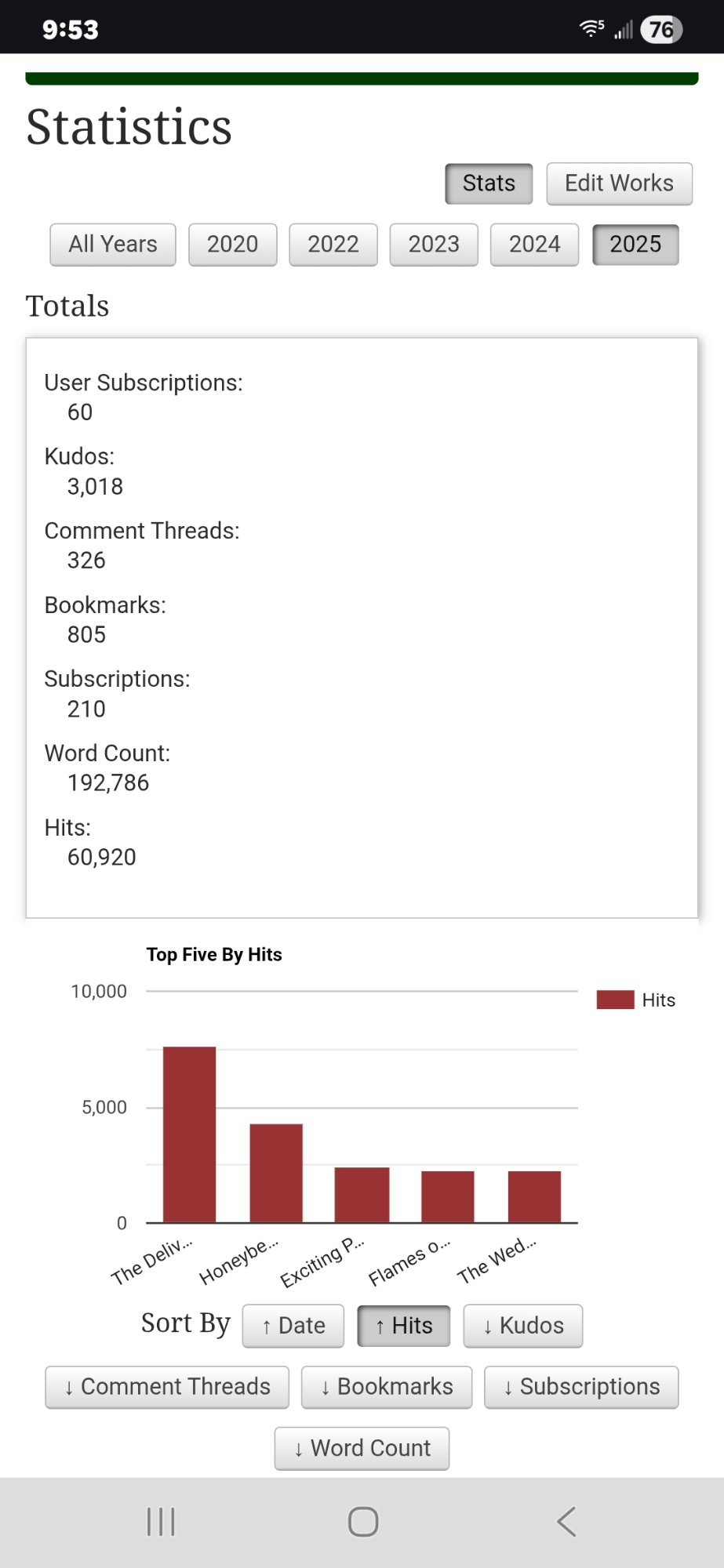Sort works by Kudos

pyautogui.click(x=522, y=1326)
